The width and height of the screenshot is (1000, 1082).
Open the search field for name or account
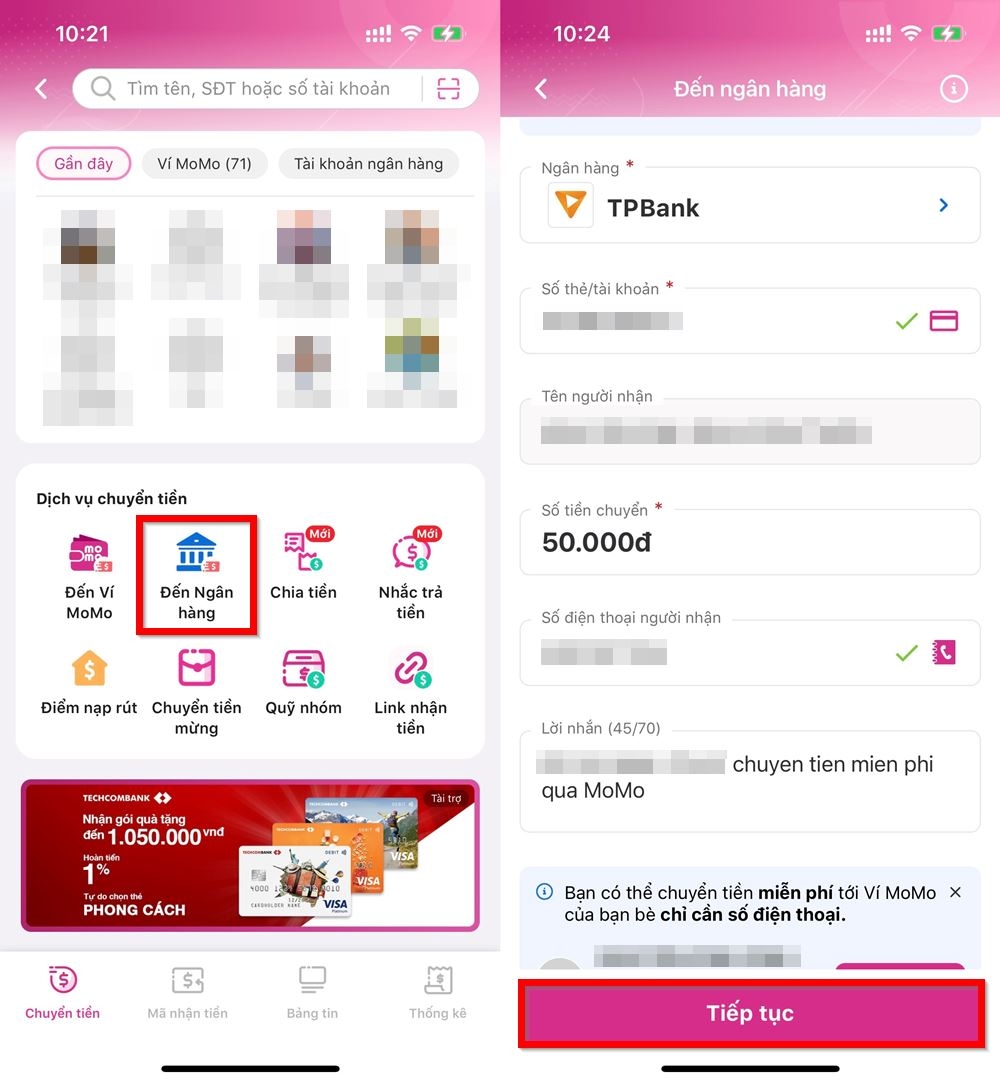(258, 89)
